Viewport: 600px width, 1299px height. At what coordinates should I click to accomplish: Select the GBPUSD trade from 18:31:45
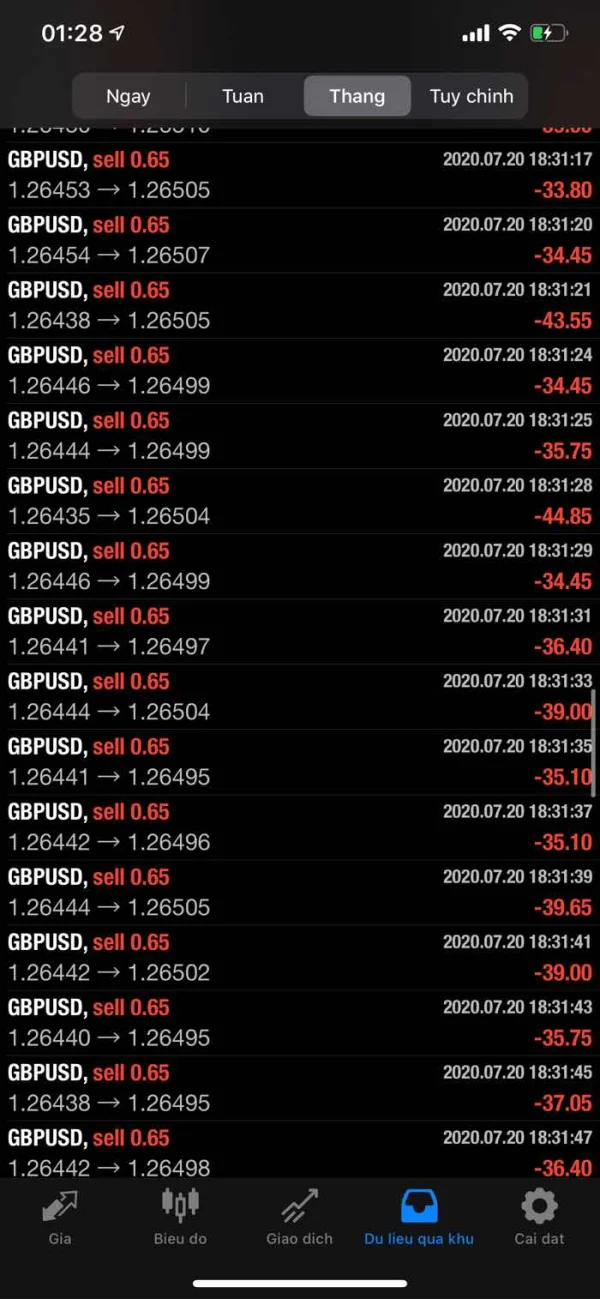[300, 1088]
